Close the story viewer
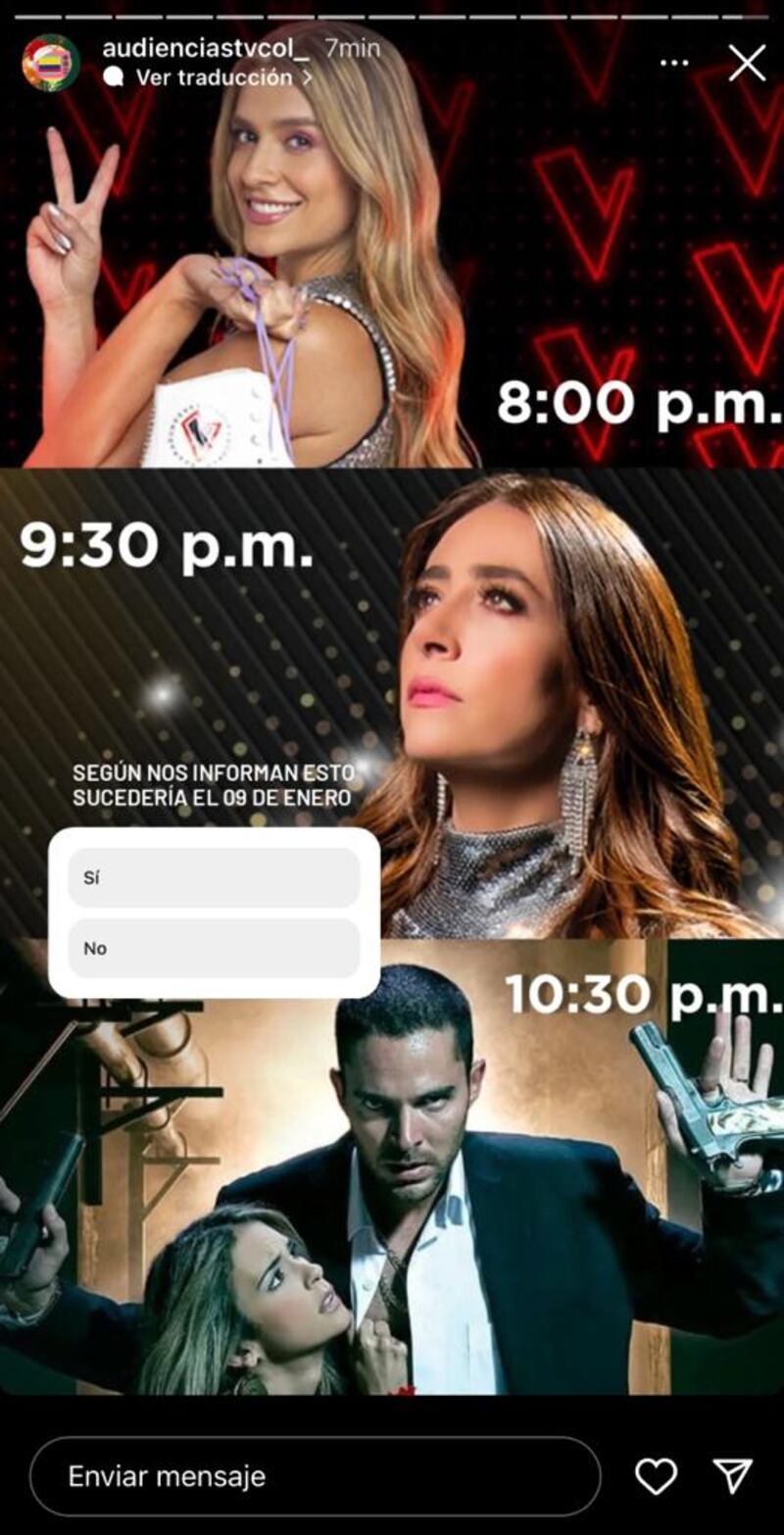This screenshot has width=784, height=1535. (747, 64)
